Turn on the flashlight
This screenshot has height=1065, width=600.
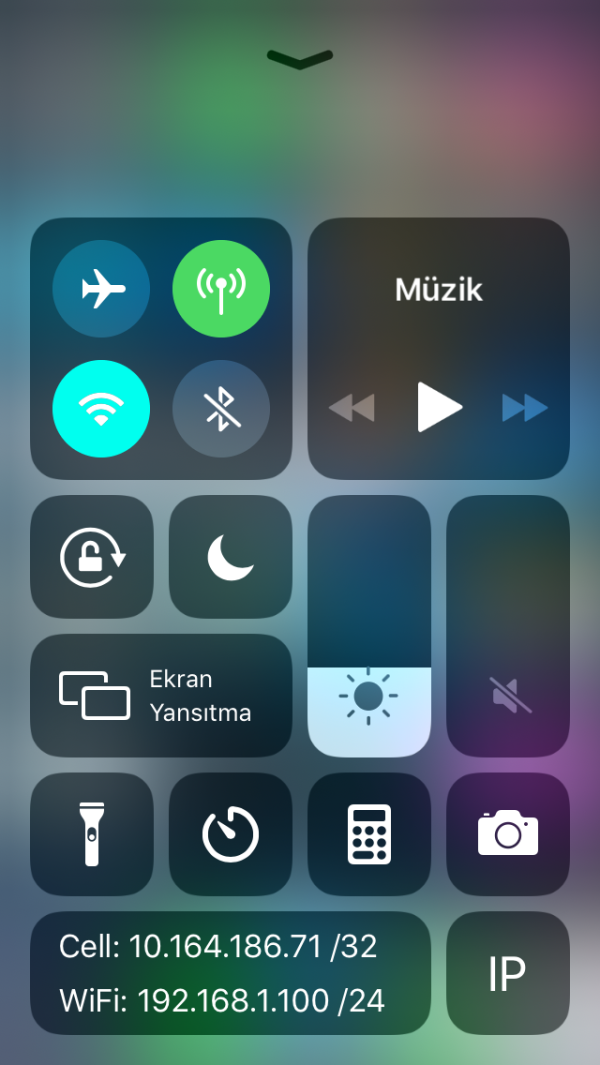(x=92, y=834)
